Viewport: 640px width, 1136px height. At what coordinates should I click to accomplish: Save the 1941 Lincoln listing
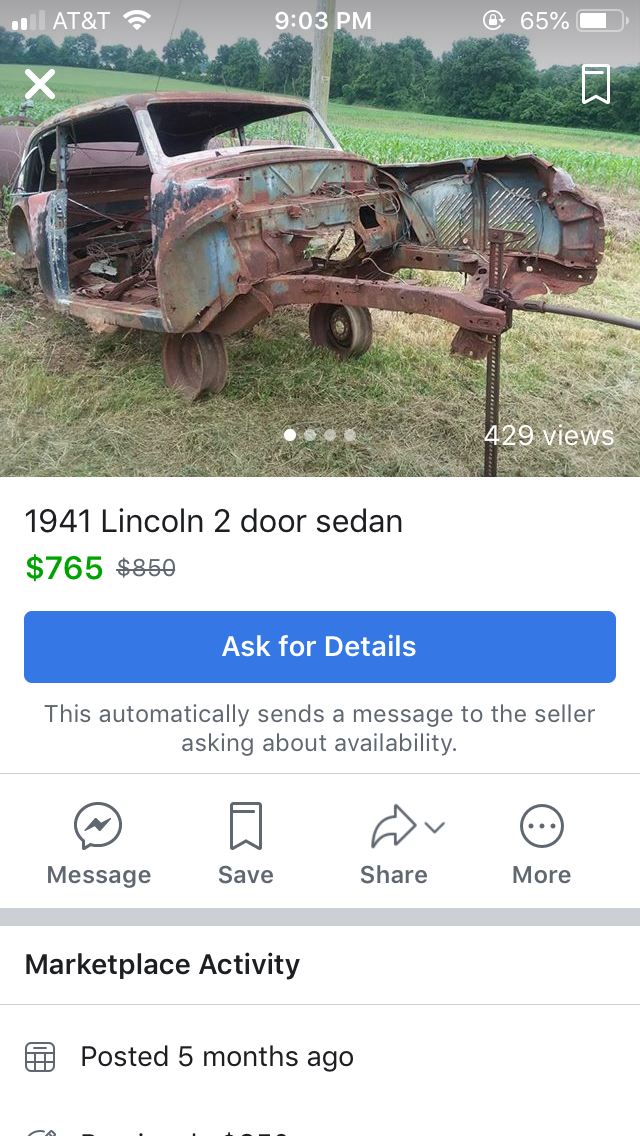246,844
